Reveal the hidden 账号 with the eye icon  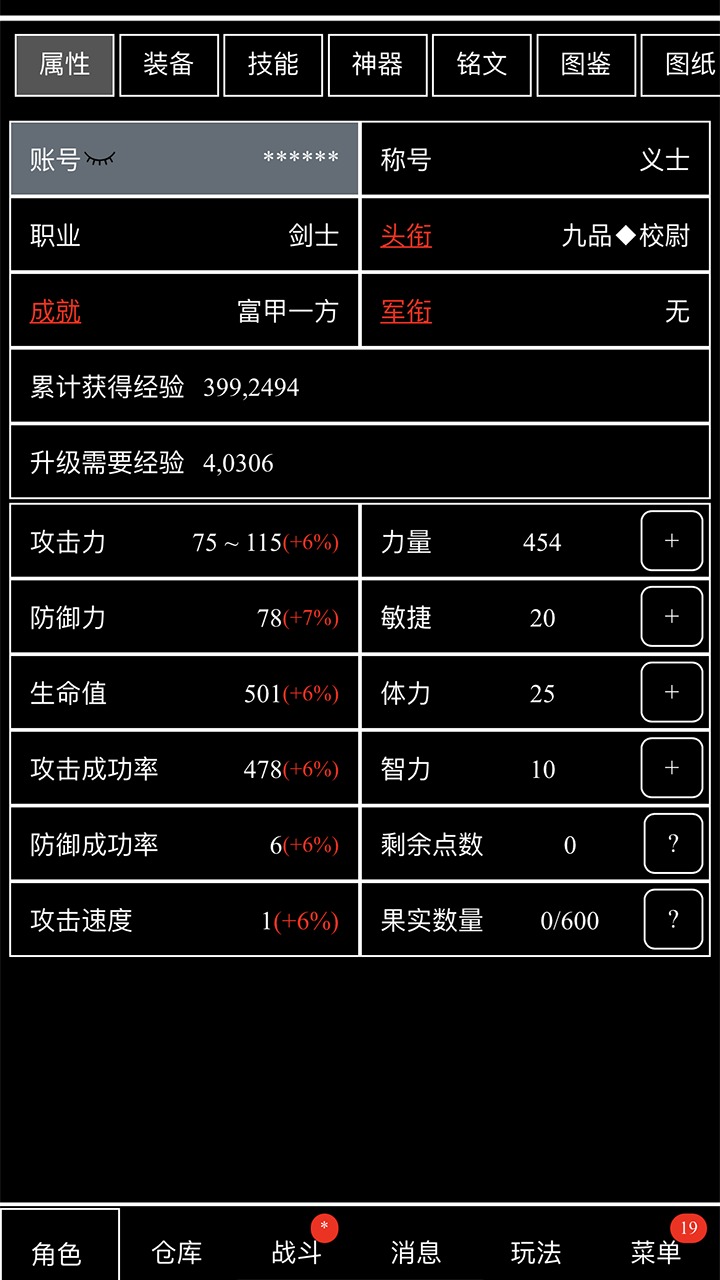(100, 159)
